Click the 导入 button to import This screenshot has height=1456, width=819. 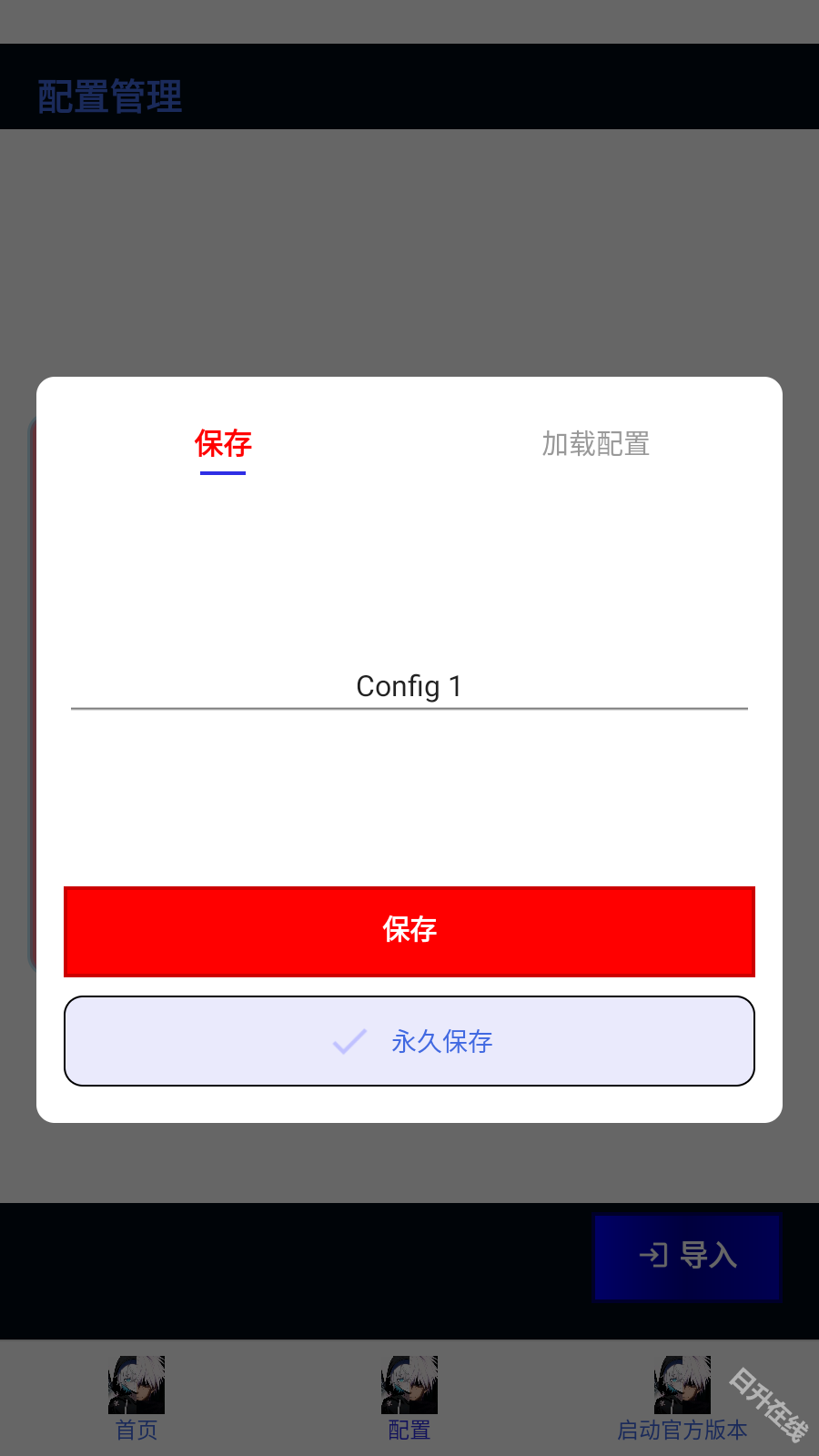tap(687, 1257)
